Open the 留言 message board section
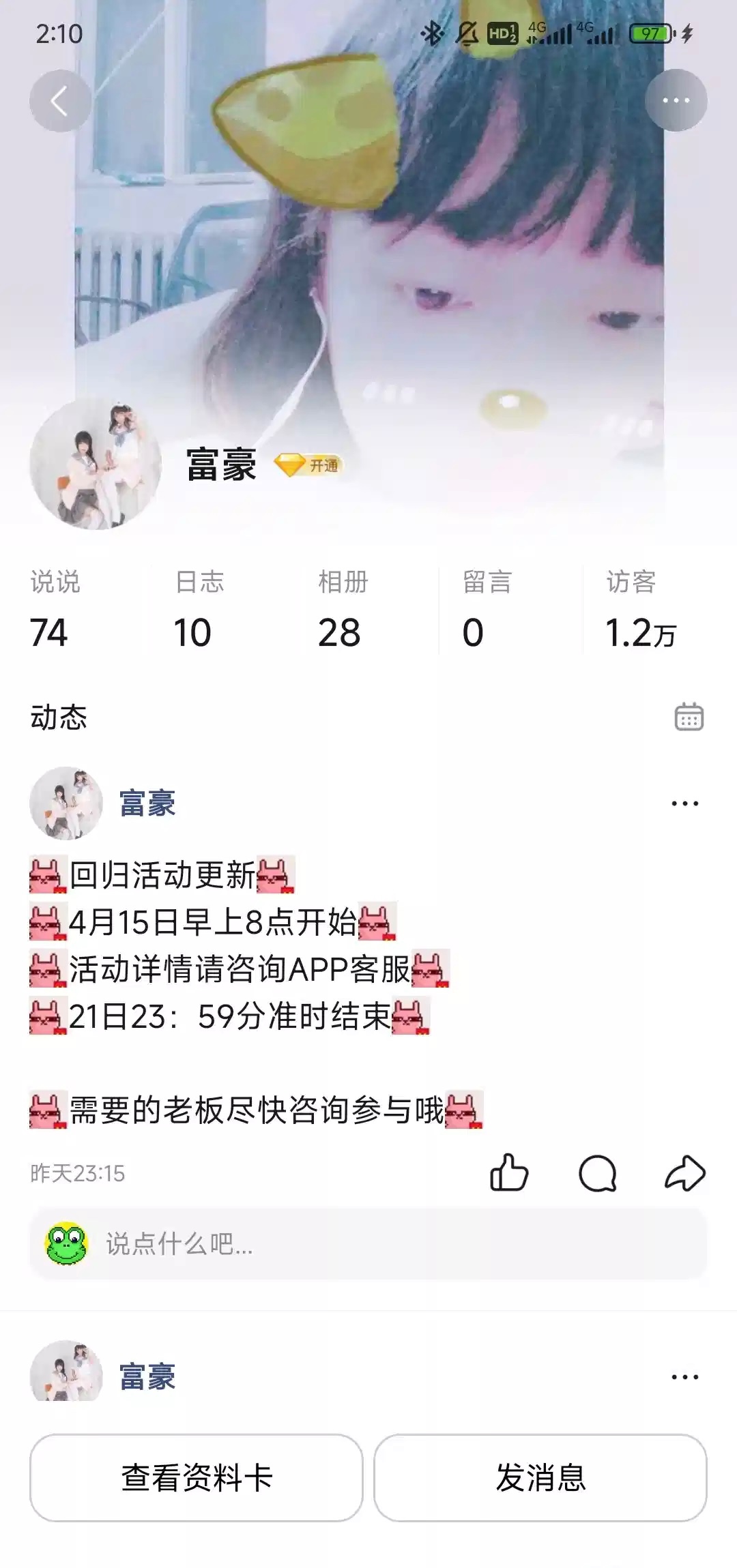737x1568 pixels. 486,610
